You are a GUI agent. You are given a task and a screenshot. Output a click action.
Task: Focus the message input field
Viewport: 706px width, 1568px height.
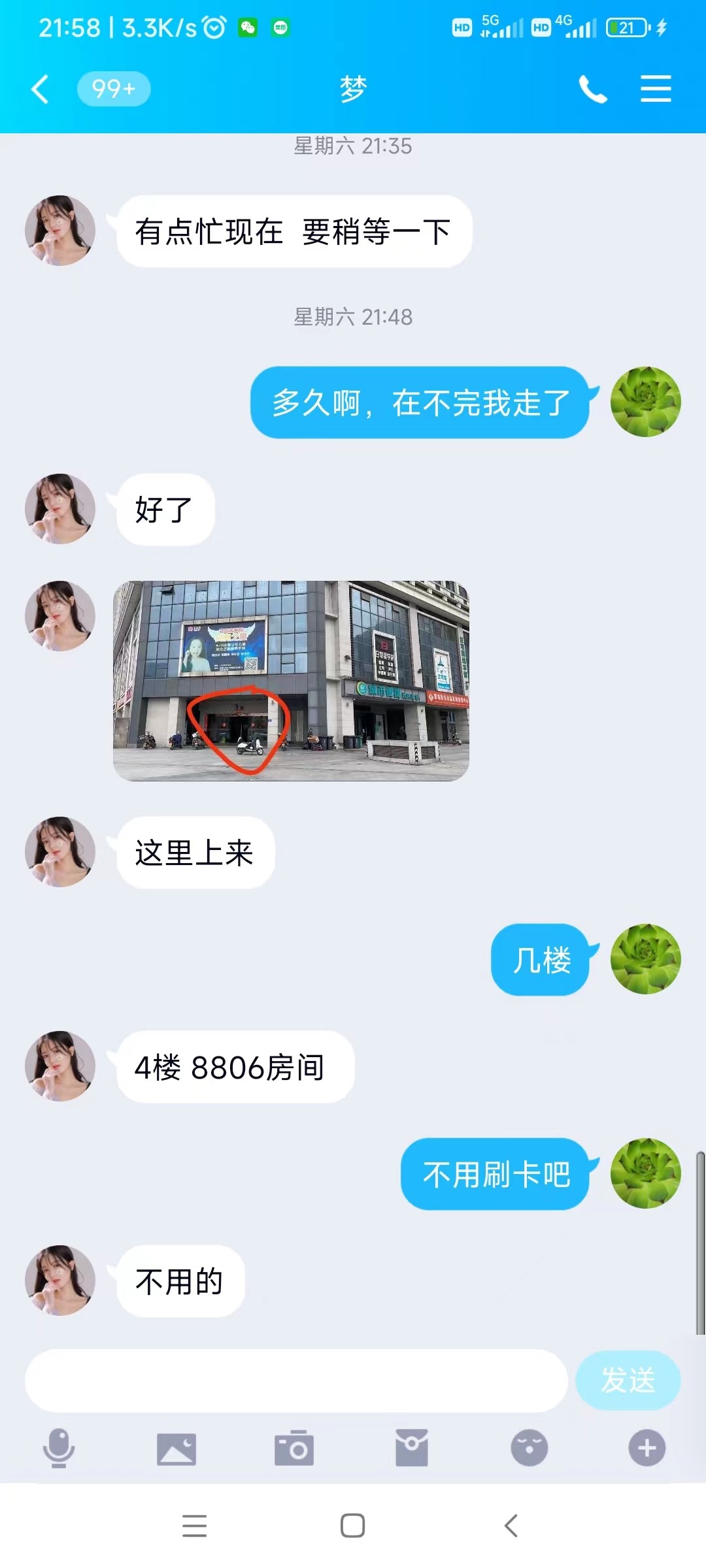click(295, 1380)
